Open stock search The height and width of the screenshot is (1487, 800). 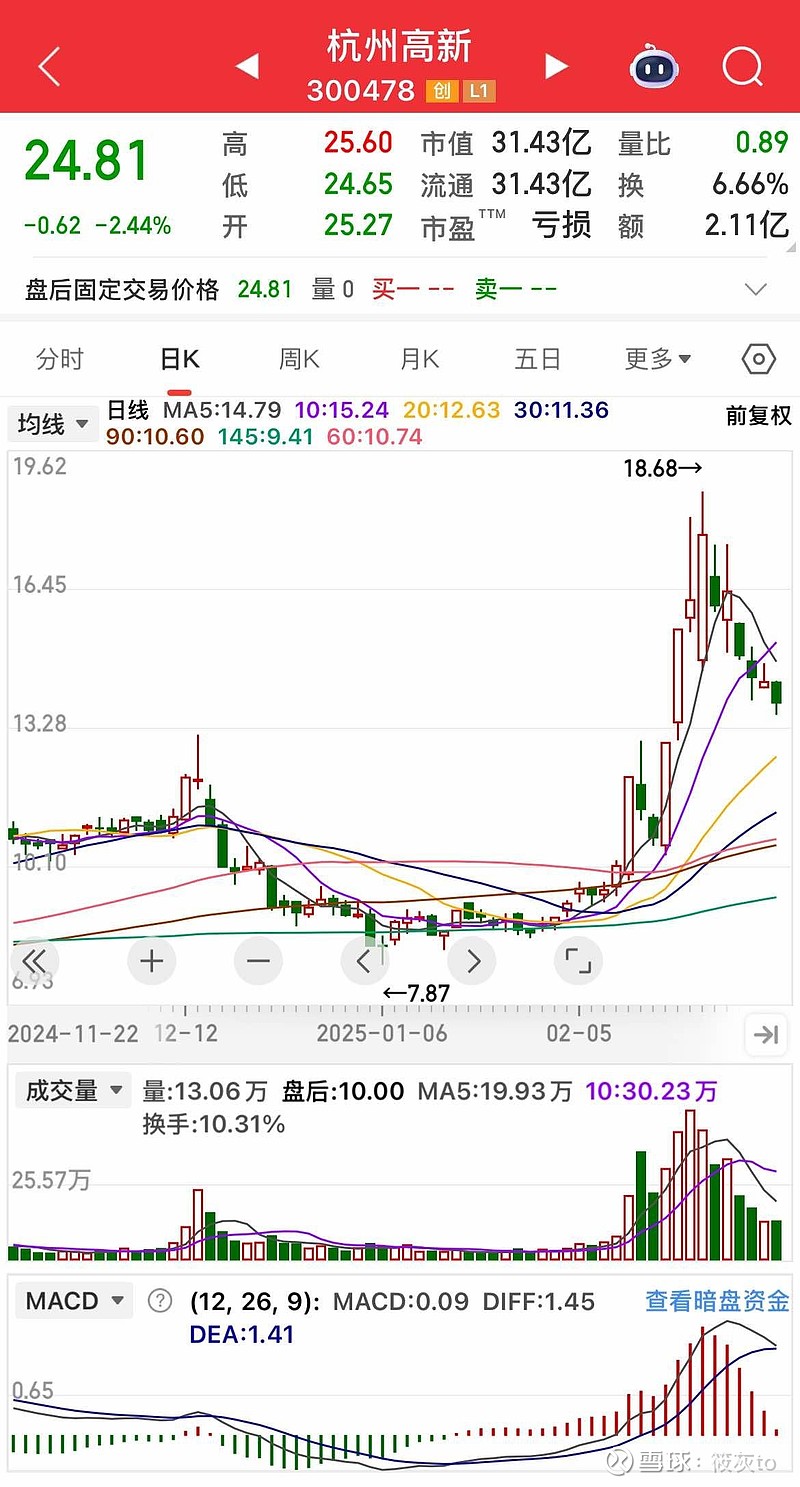(742, 67)
